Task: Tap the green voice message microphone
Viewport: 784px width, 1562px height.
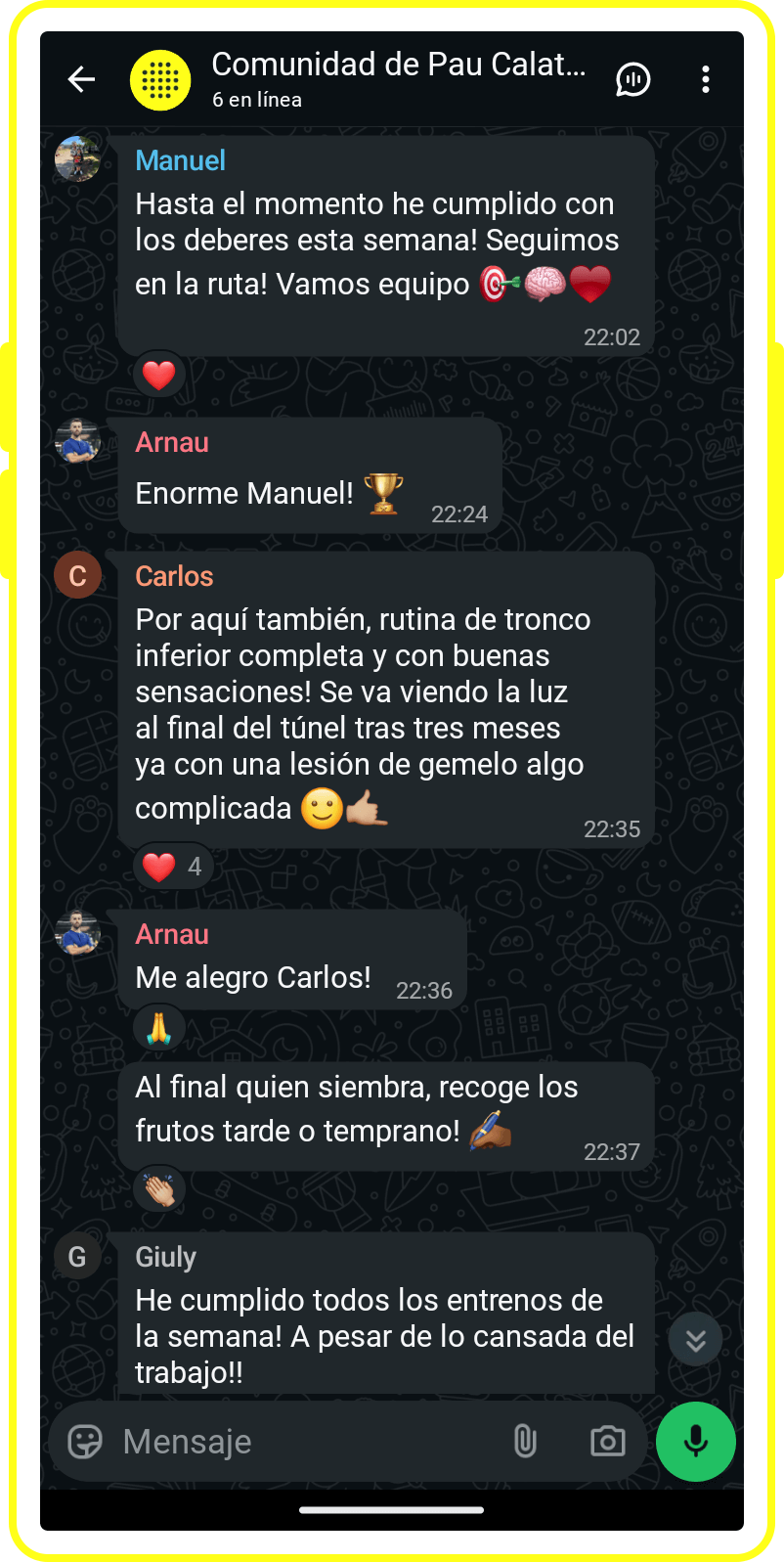Action: pyautogui.click(x=695, y=1442)
